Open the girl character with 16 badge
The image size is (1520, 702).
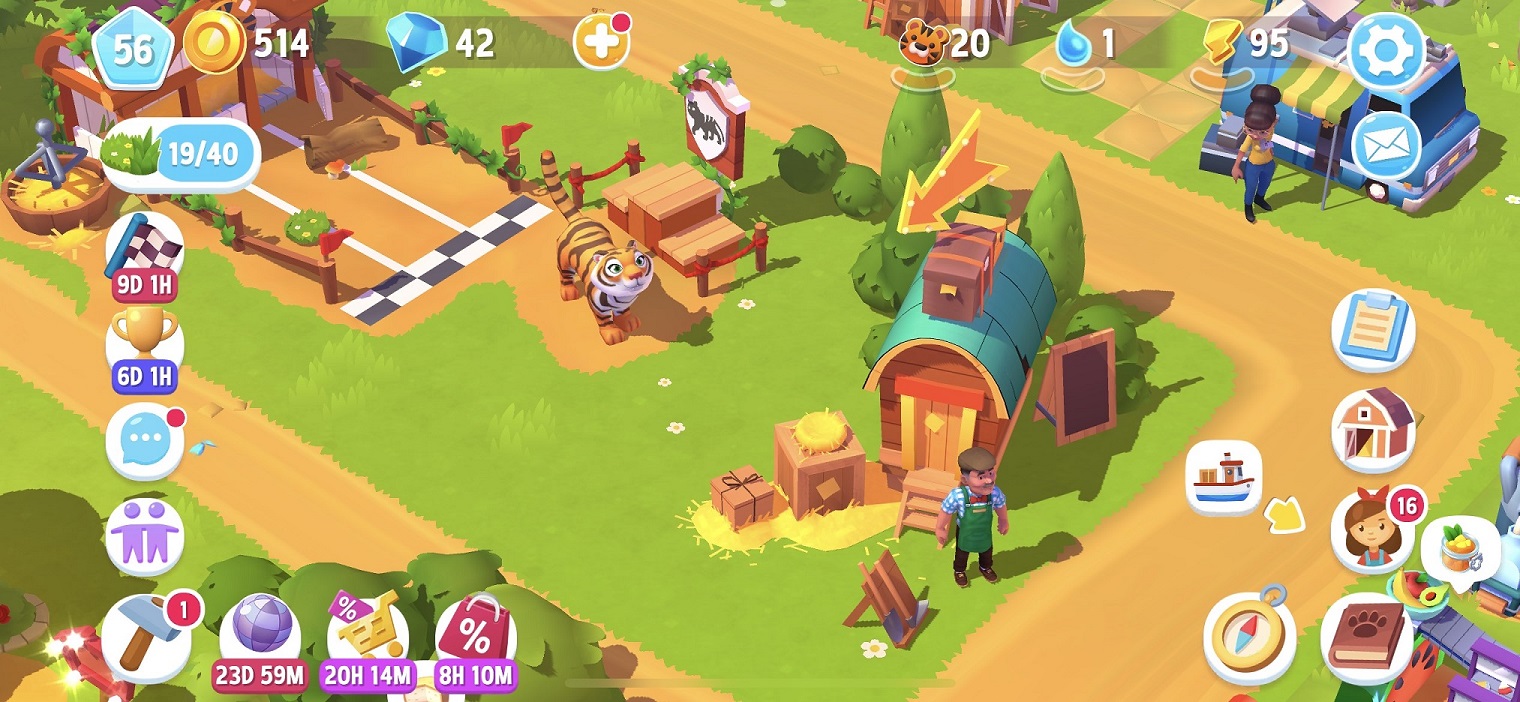pyautogui.click(x=1371, y=528)
